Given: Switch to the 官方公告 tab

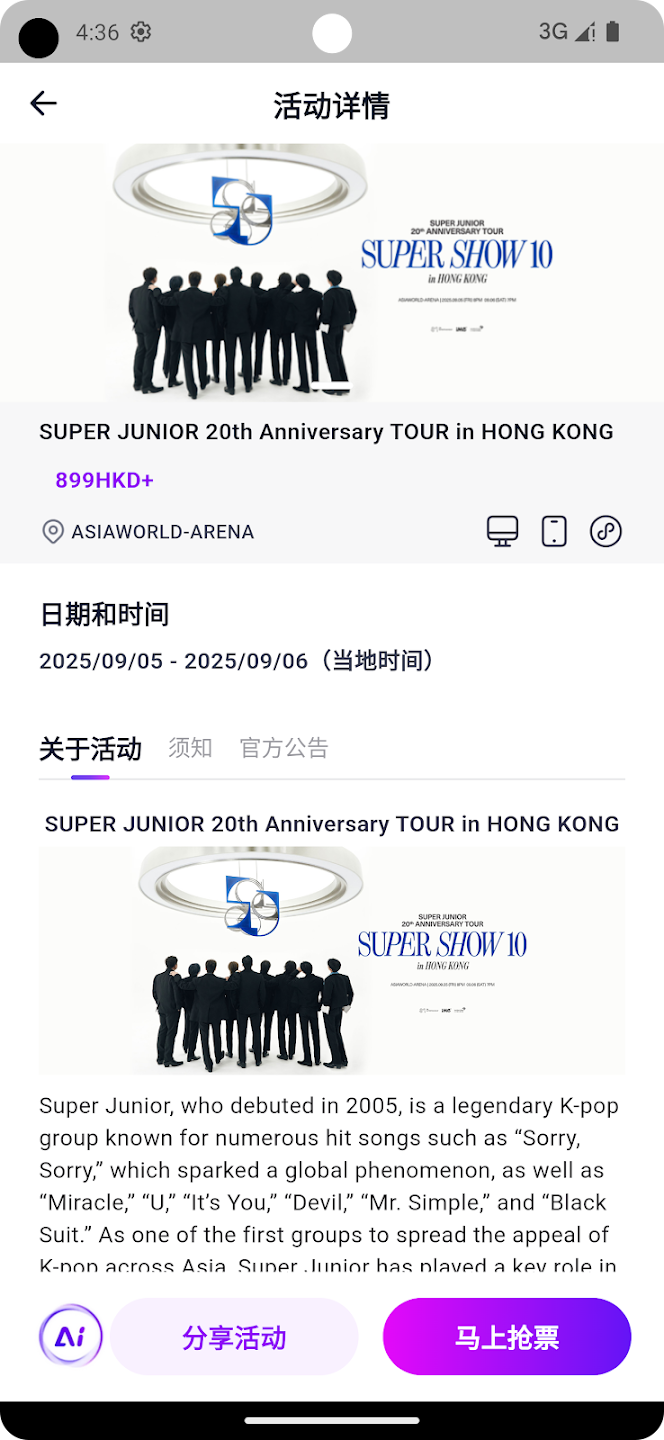Looking at the screenshot, I should [284, 748].
